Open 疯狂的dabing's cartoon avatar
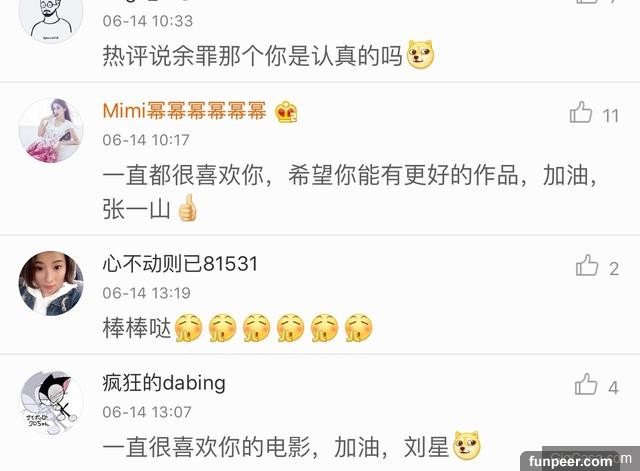The height and width of the screenshot is (471, 640). (x=51, y=402)
